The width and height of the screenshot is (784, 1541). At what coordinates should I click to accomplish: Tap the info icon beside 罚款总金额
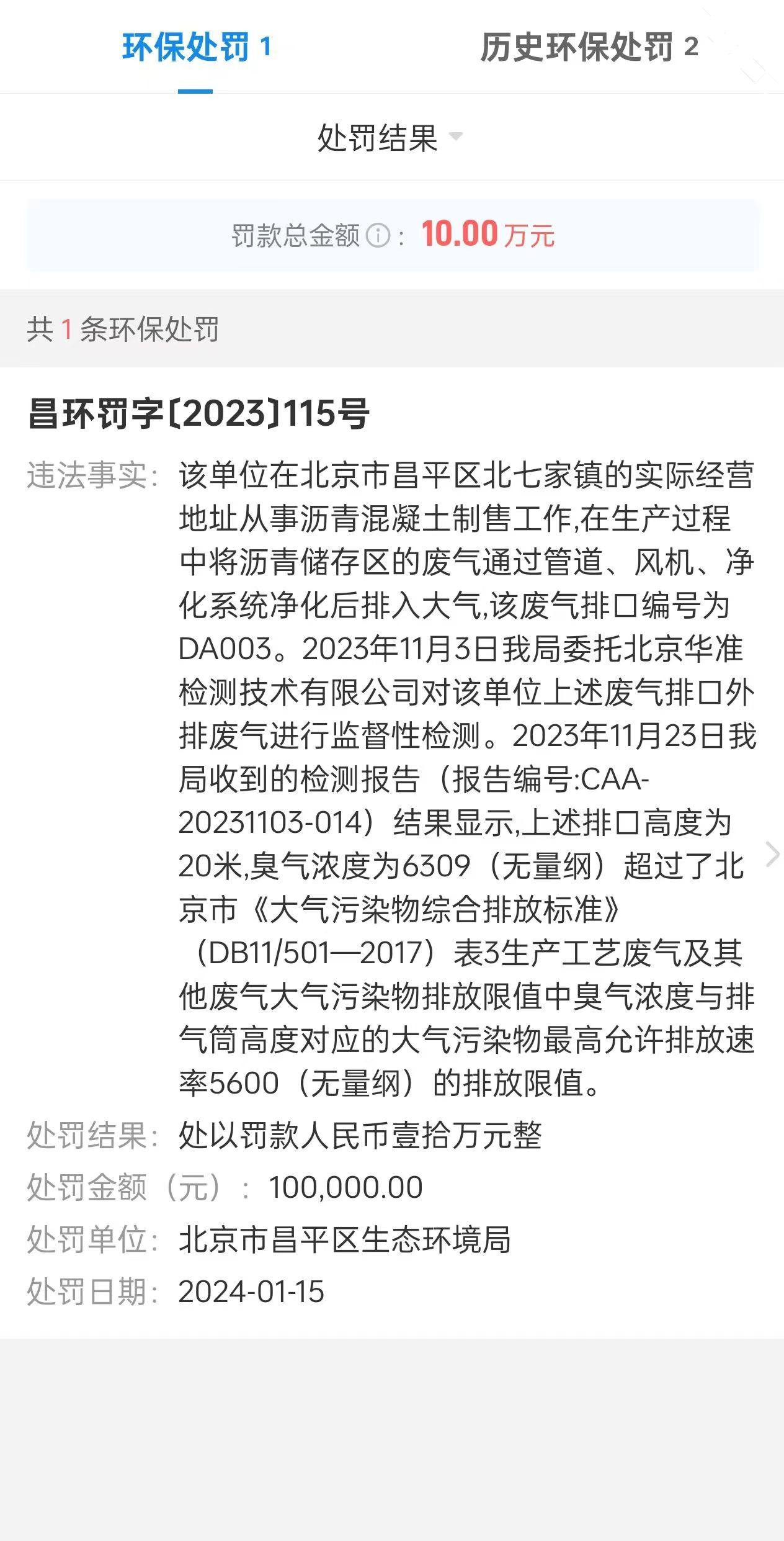point(378,236)
